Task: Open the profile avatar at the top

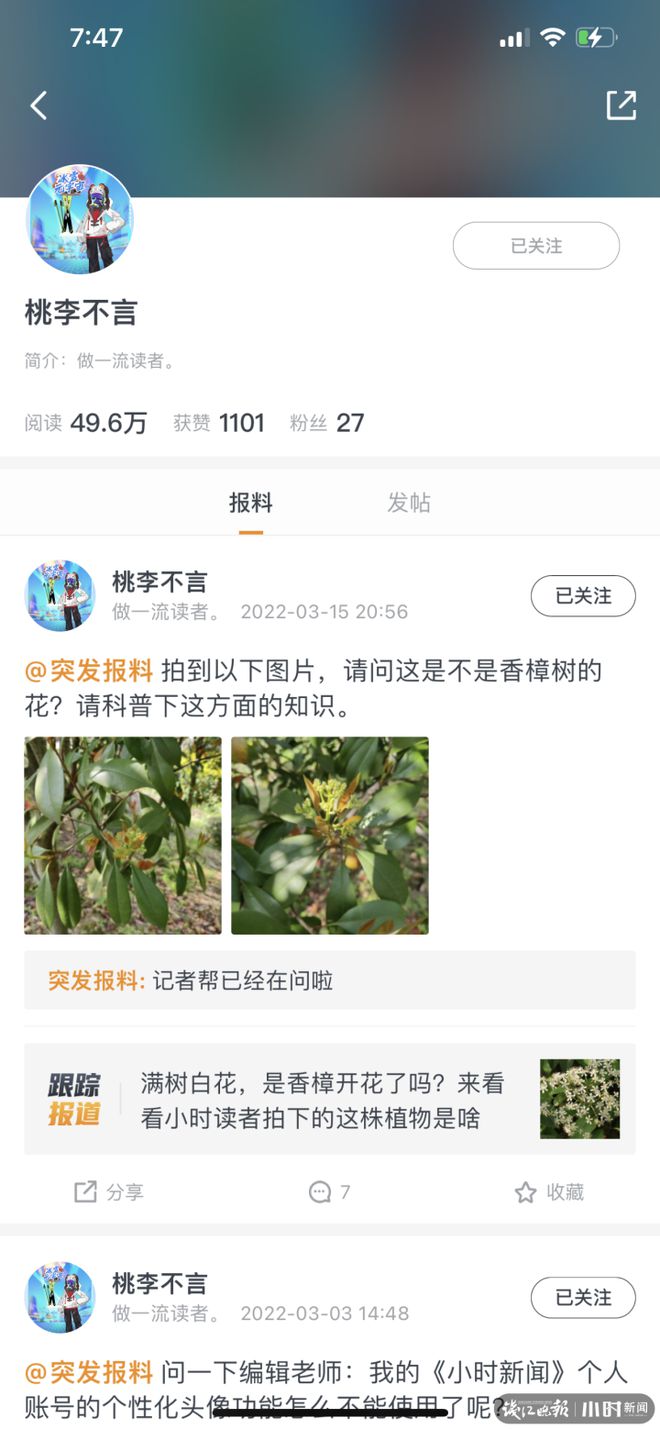Action: click(80, 220)
